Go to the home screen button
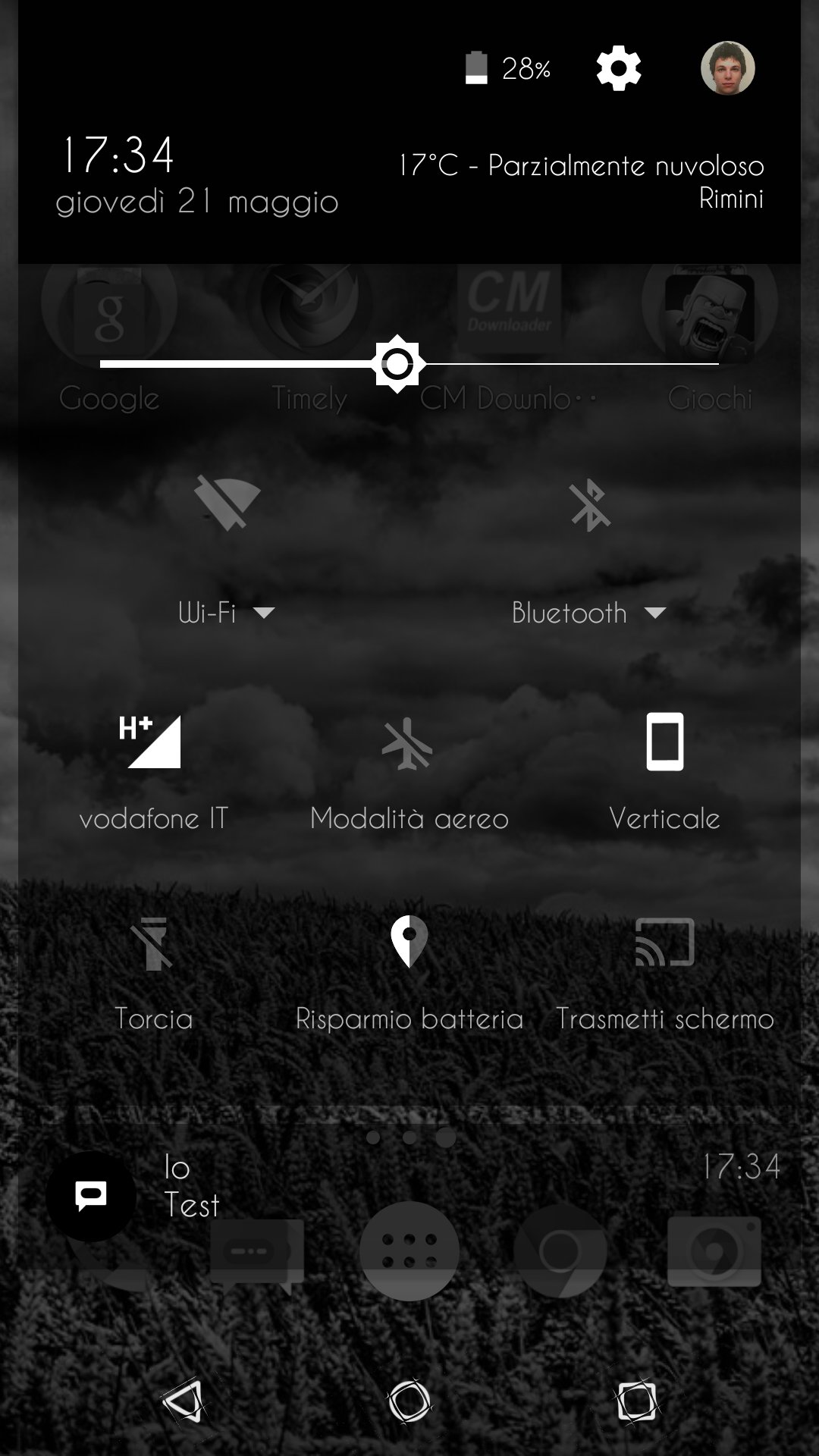This screenshot has width=819, height=1456. 409,1400
